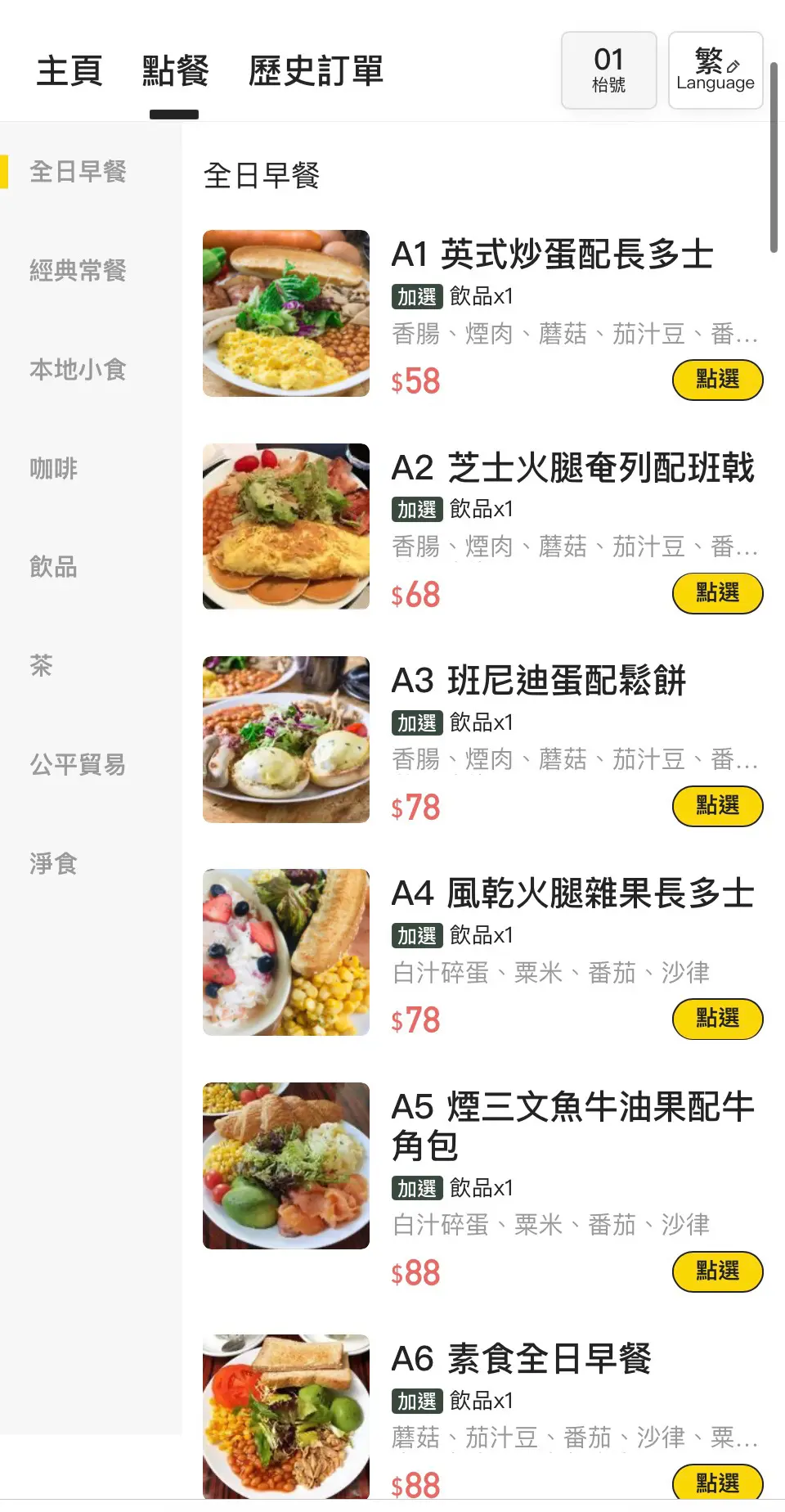Image resolution: width=785 pixels, height=1512 pixels.
Task: Add A4 風乾火腿雜果長多士 with 點選
Action: click(717, 1019)
